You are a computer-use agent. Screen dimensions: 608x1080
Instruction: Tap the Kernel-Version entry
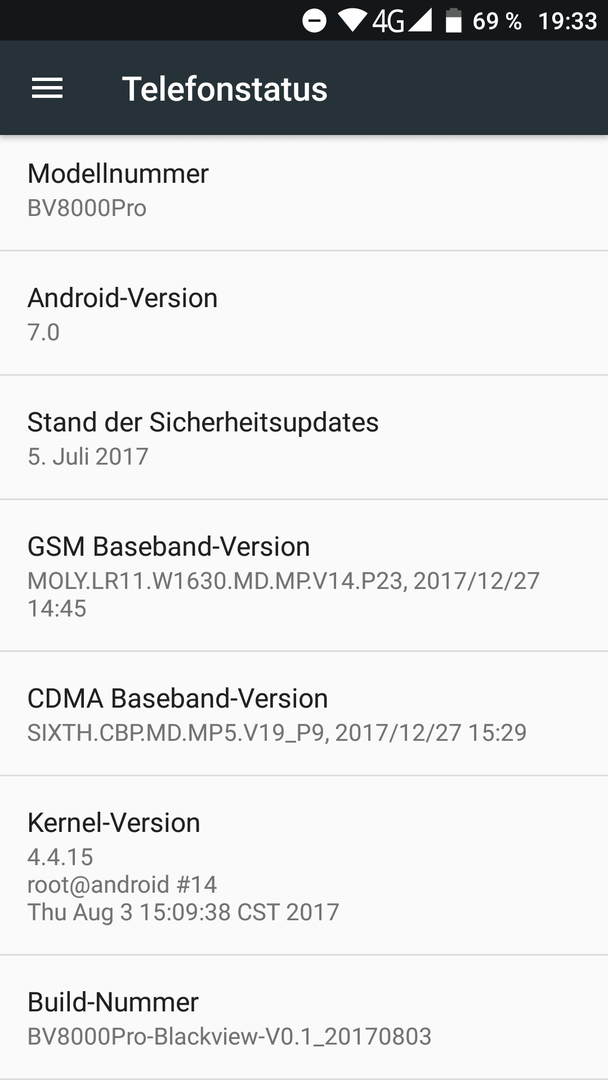pos(304,865)
